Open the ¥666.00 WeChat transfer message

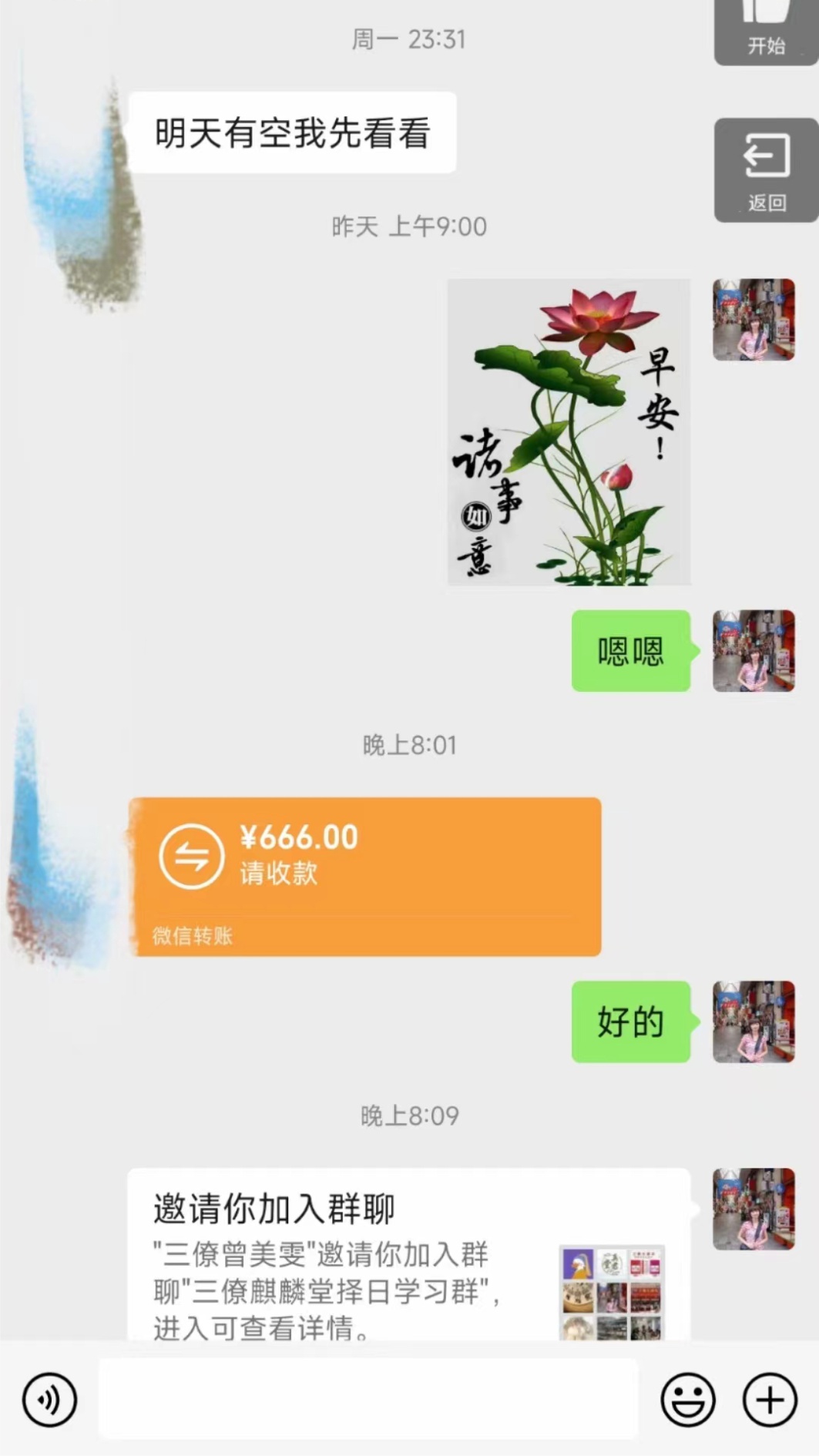(x=365, y=876)
